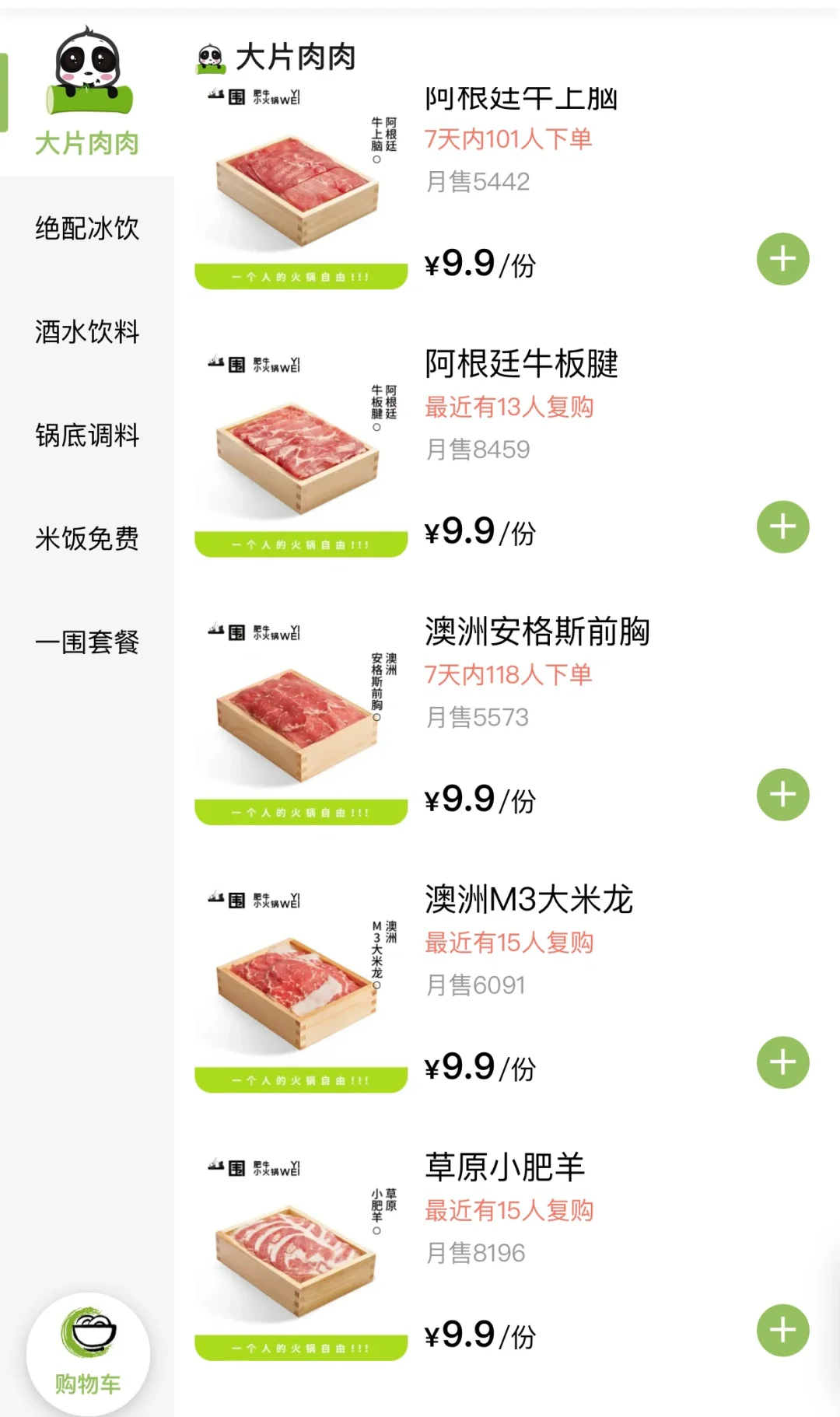Open the 澳洲M3大米龙 product picture
840x1417 pixels.
pos(301,989)
